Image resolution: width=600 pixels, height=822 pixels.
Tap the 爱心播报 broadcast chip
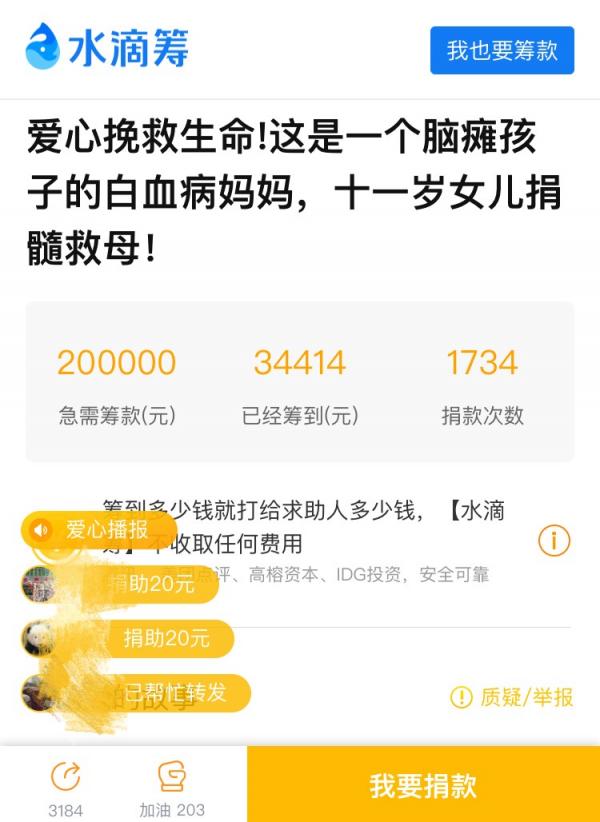coord(93,530)
